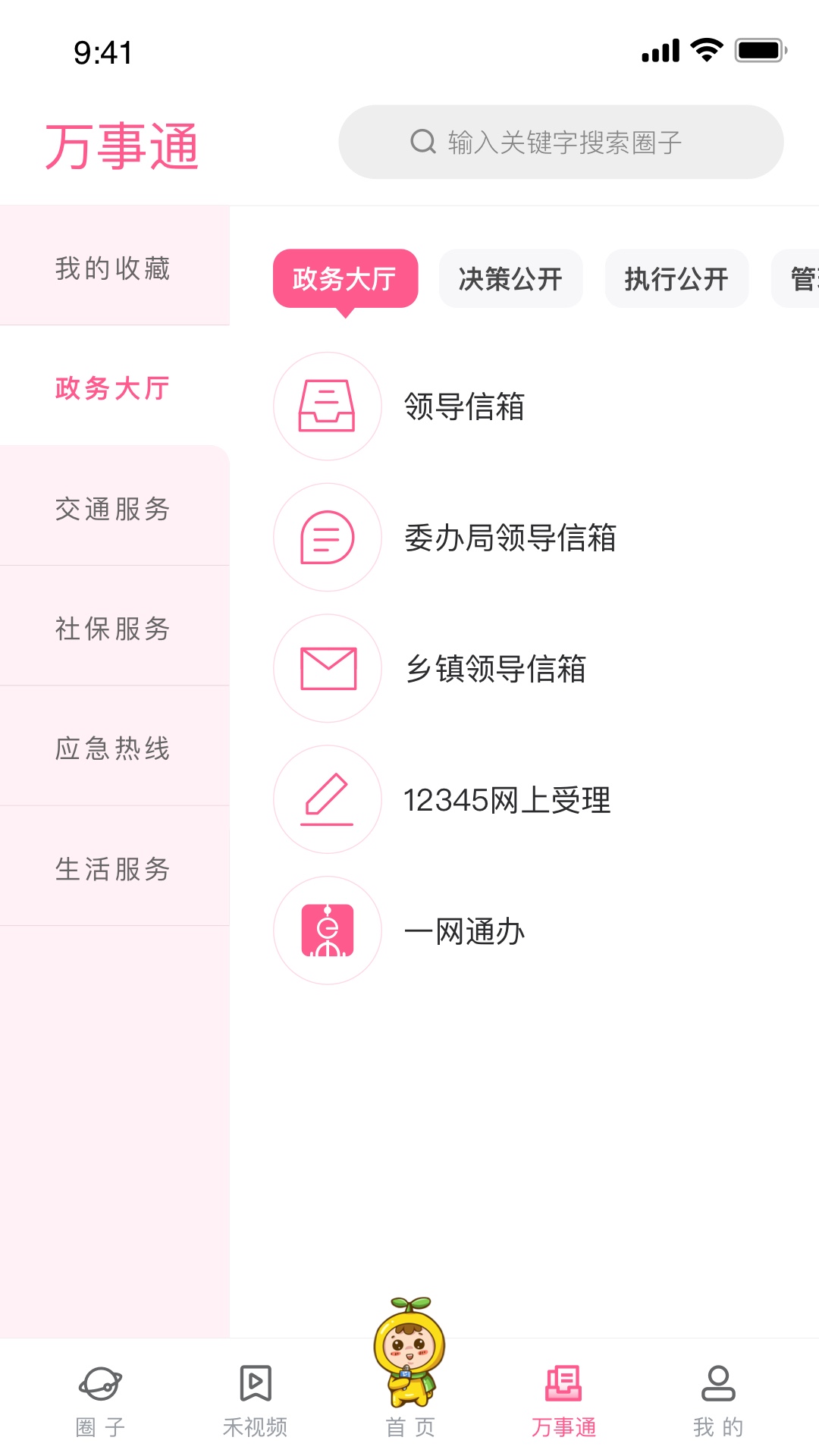Switch to the 决策公开 chip
The height and width of the screenshot is (1456, 819).
pyautogui.click(x=510, y=278)
